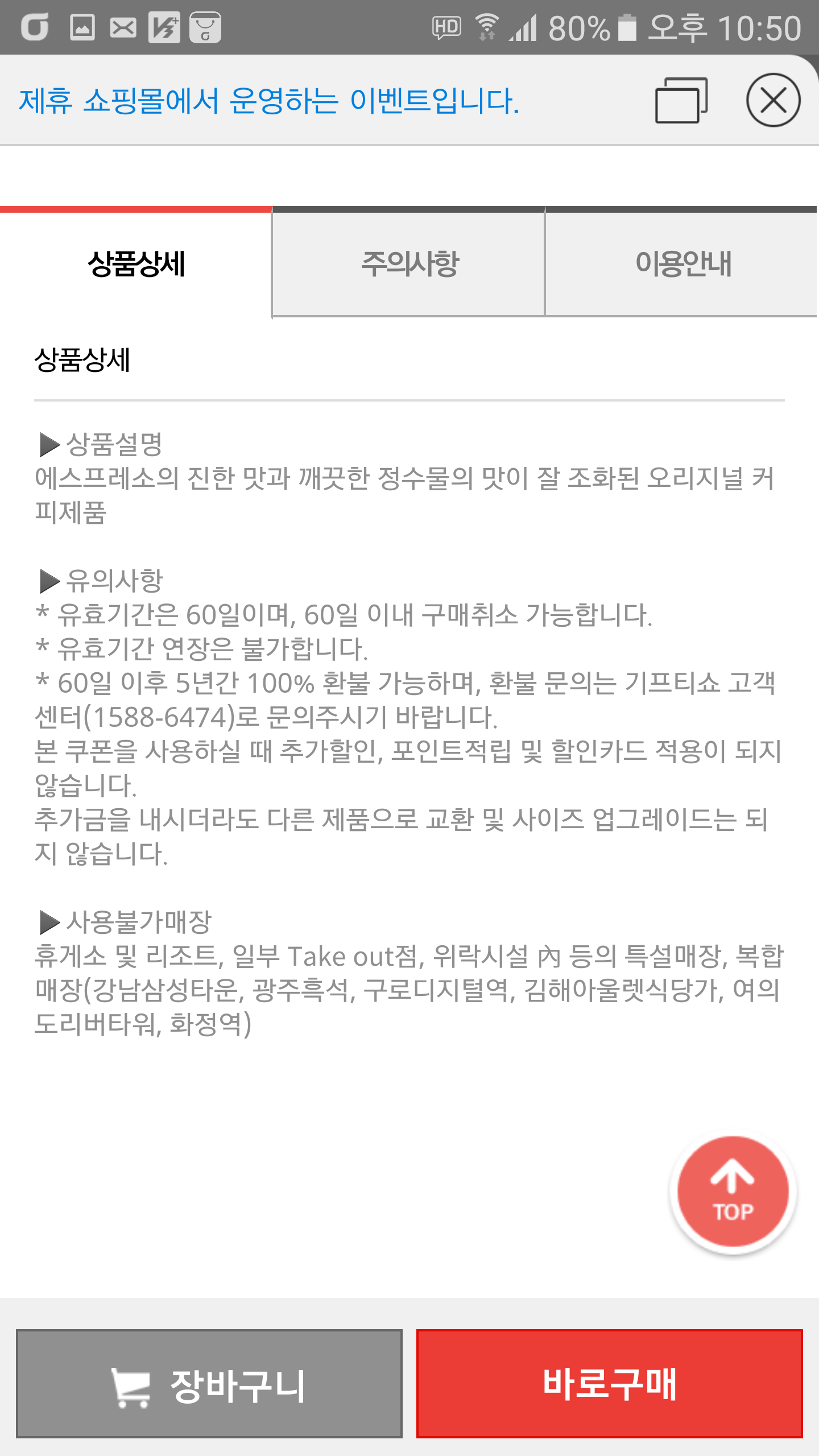The width and height of the screenshot is (819, 1456).
Task: Add the item to 장바구니
Action: (209, 1383)
